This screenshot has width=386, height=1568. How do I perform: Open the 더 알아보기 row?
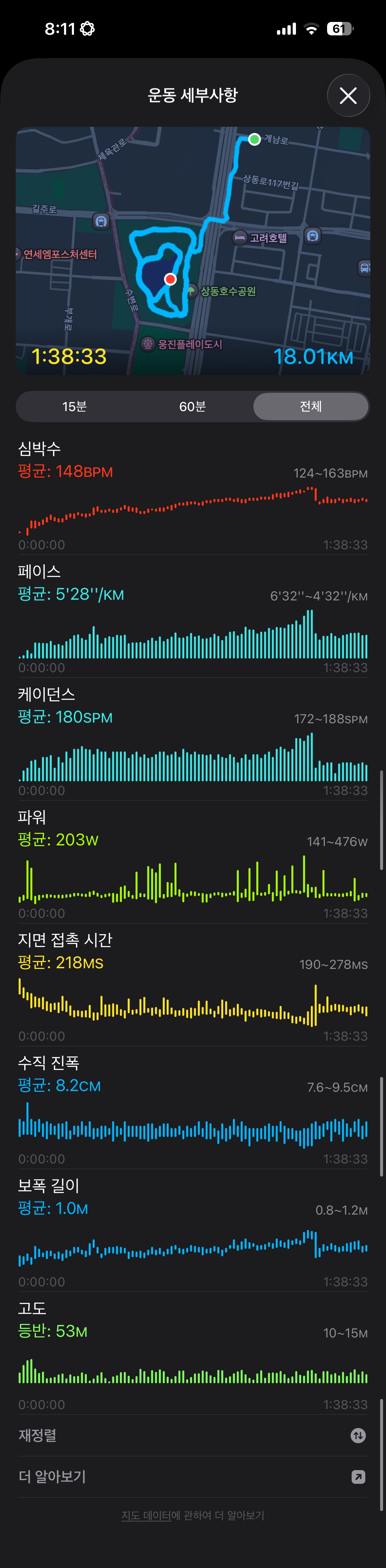point(193,1477)
